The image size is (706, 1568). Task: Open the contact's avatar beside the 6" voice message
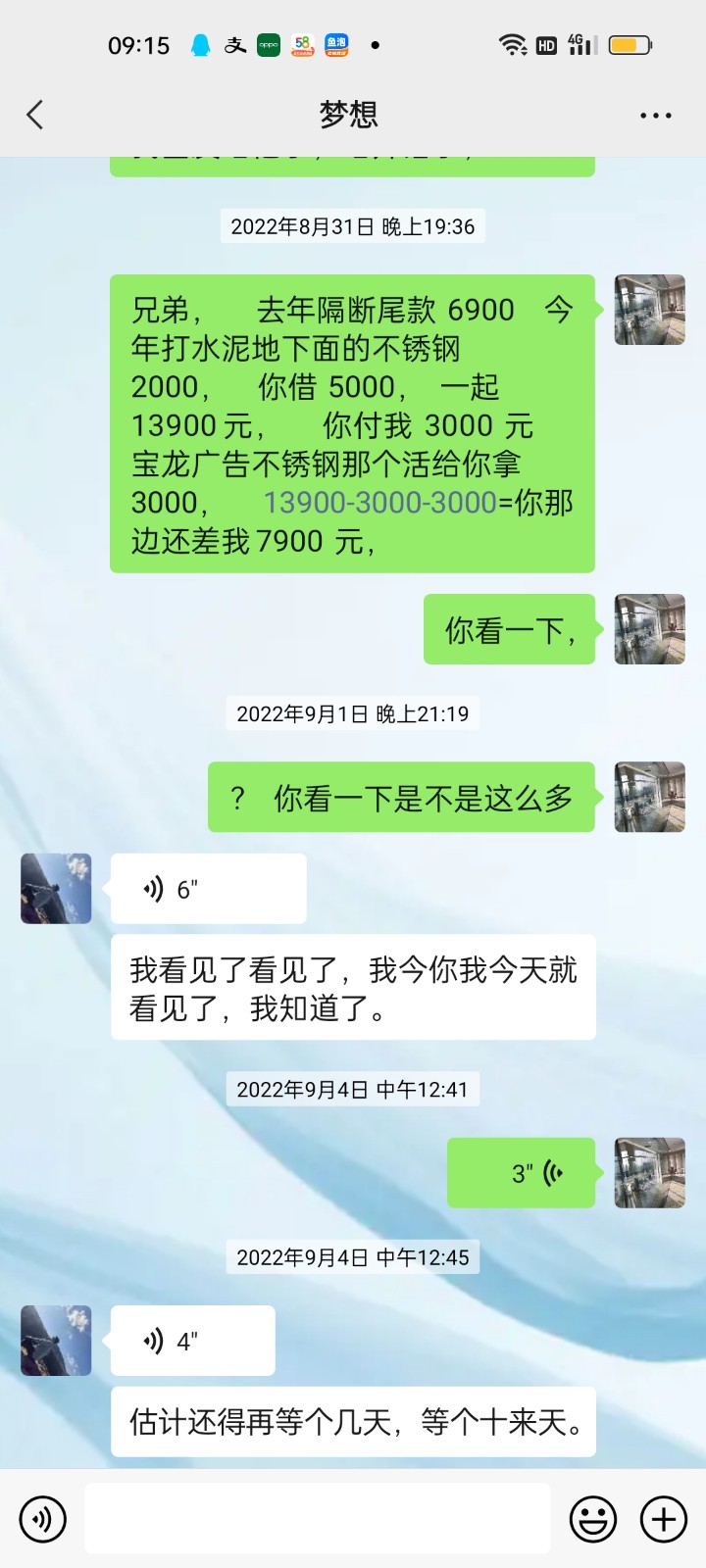point(56,889)
